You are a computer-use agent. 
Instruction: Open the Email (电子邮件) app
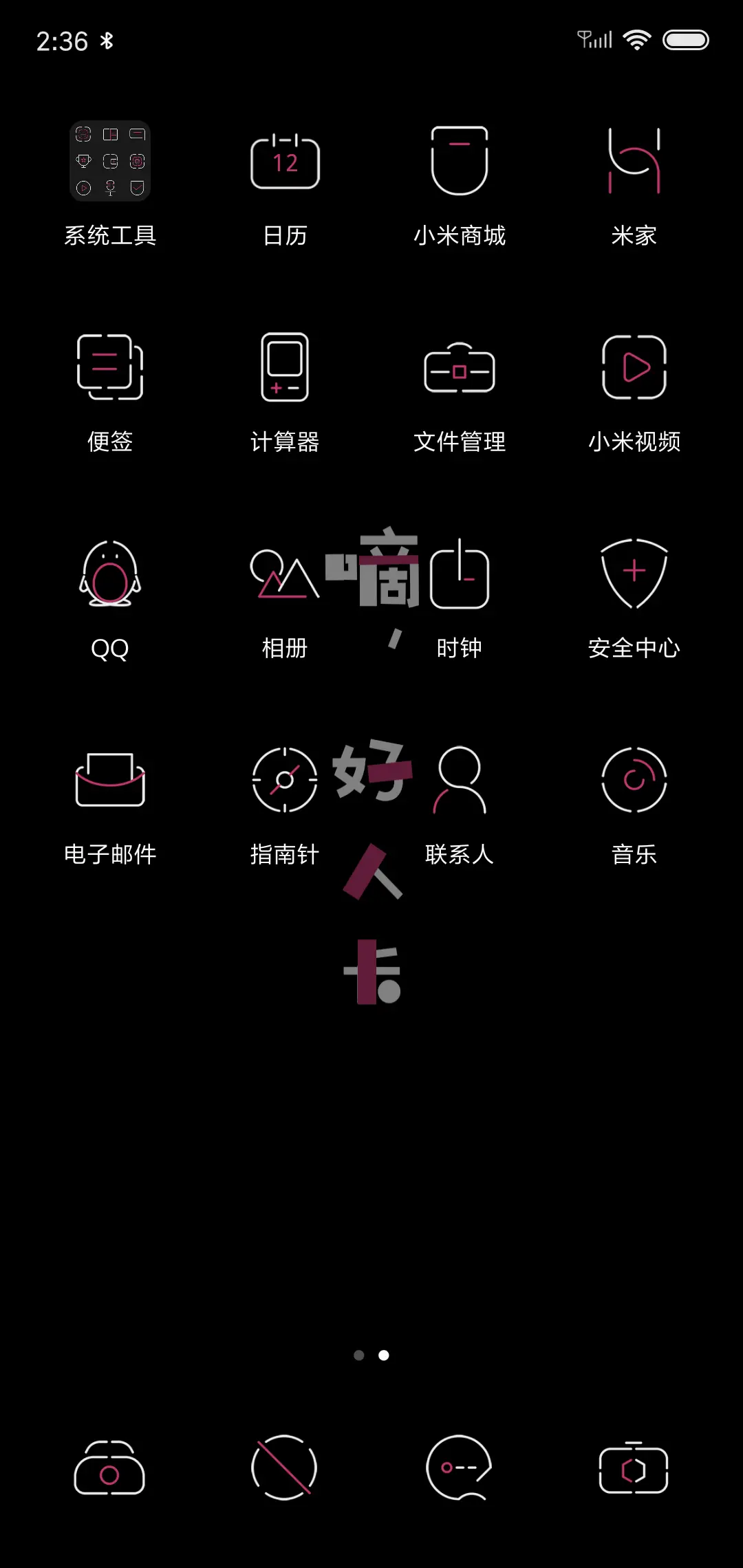(x=110, y=781)
